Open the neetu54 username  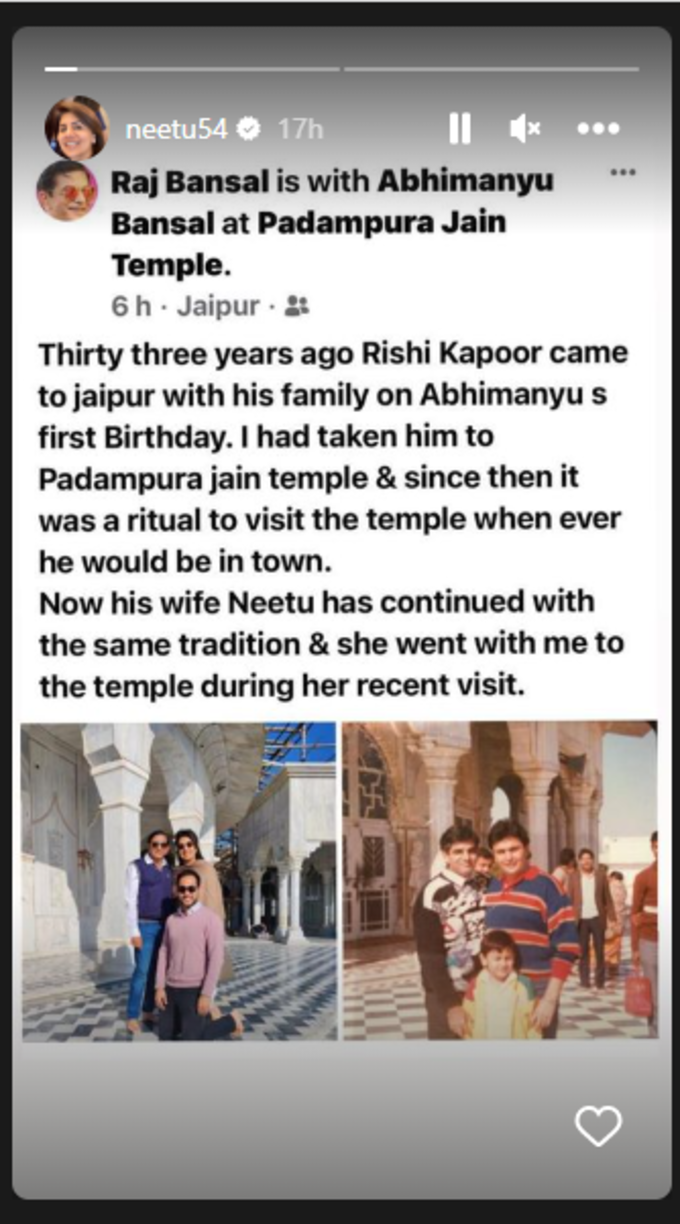(175, 129)
